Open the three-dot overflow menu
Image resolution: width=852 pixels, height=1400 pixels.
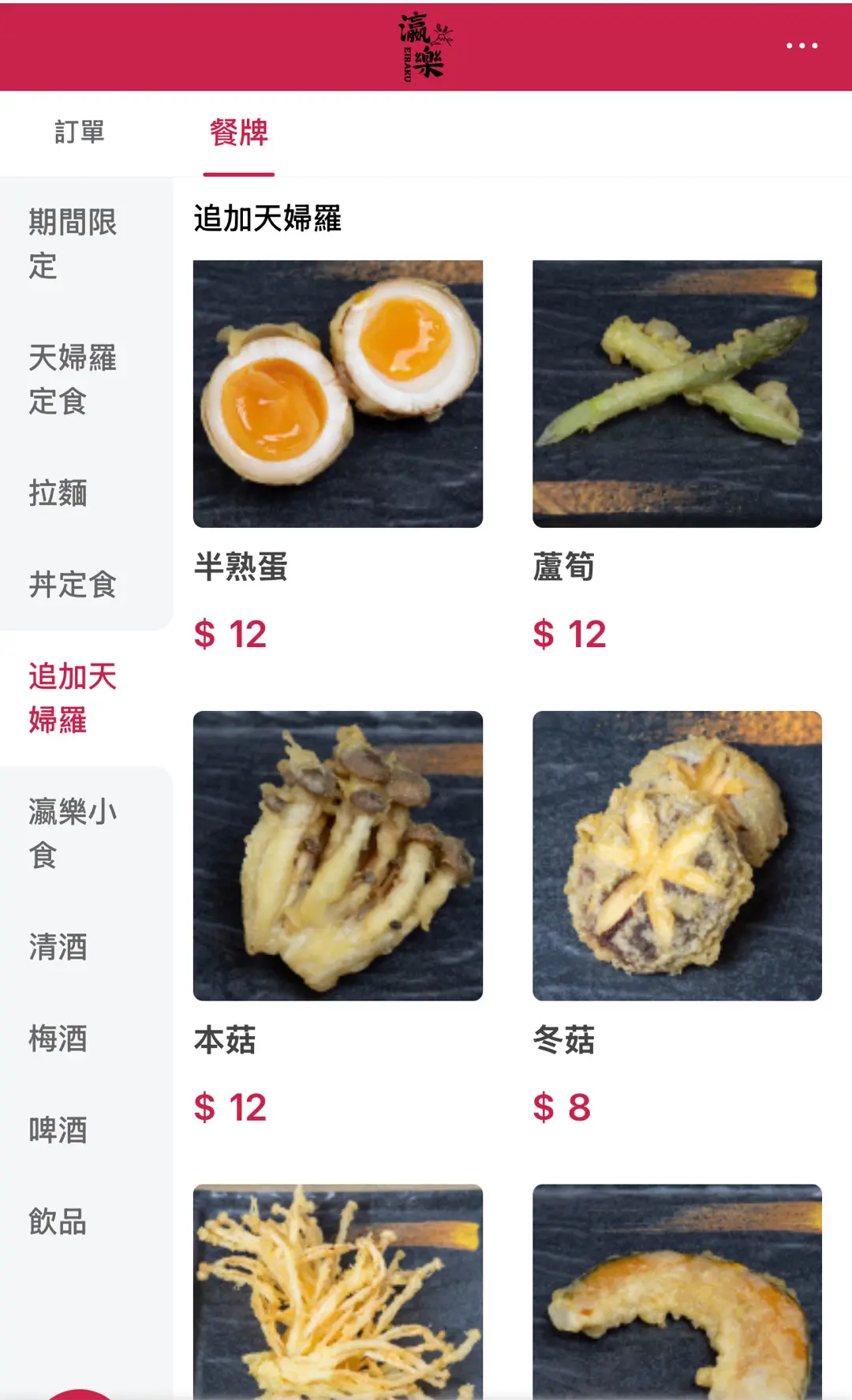[x=802, y=46]
